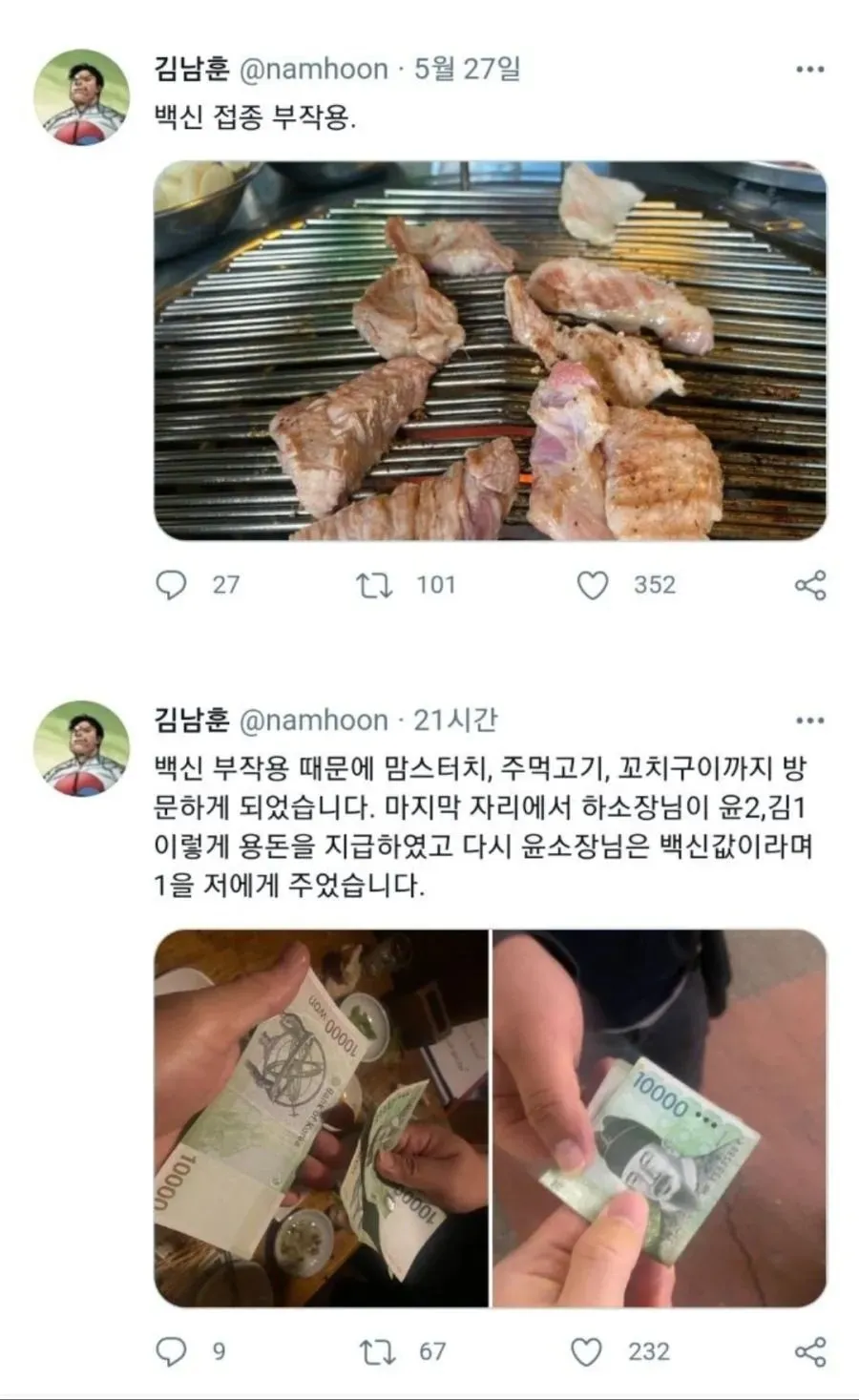Open the reply icon on the grilled meat tweet

[x=173, y=587]
